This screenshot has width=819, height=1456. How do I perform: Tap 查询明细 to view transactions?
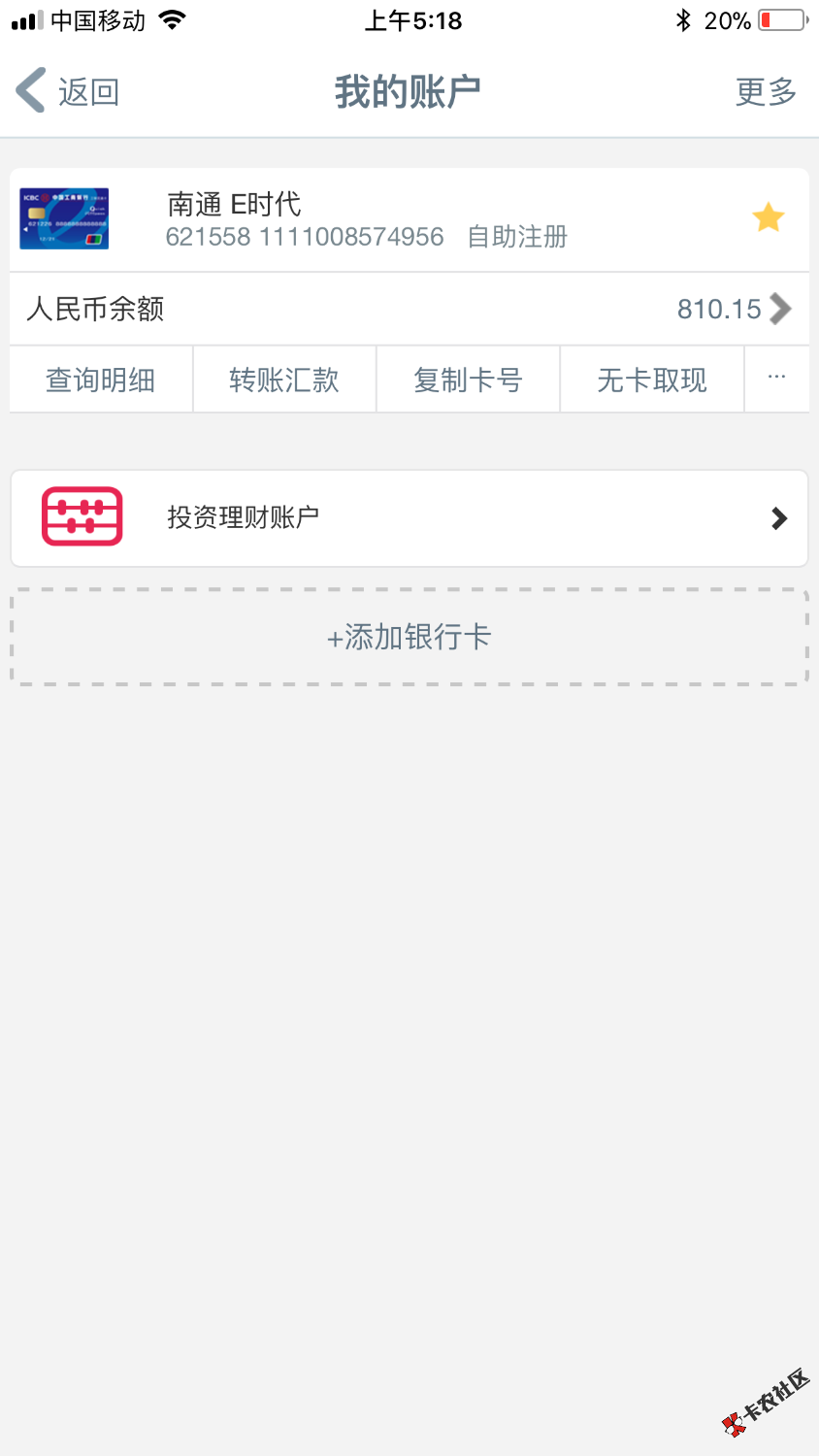pyautogui.click(x=101, y=380)
